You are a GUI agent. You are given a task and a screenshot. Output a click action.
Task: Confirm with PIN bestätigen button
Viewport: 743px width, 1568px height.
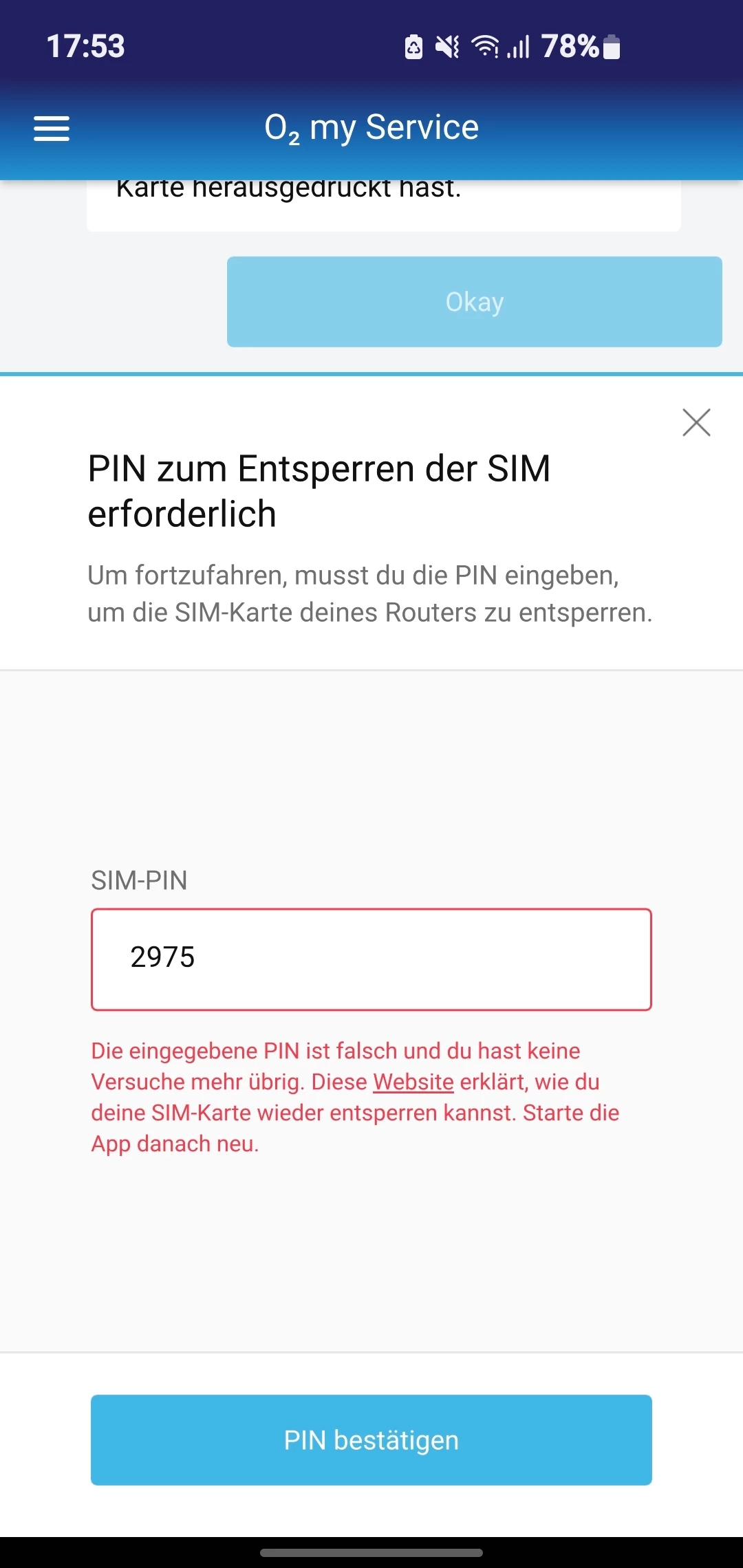pyautogui.click(x=371, y=1440)
